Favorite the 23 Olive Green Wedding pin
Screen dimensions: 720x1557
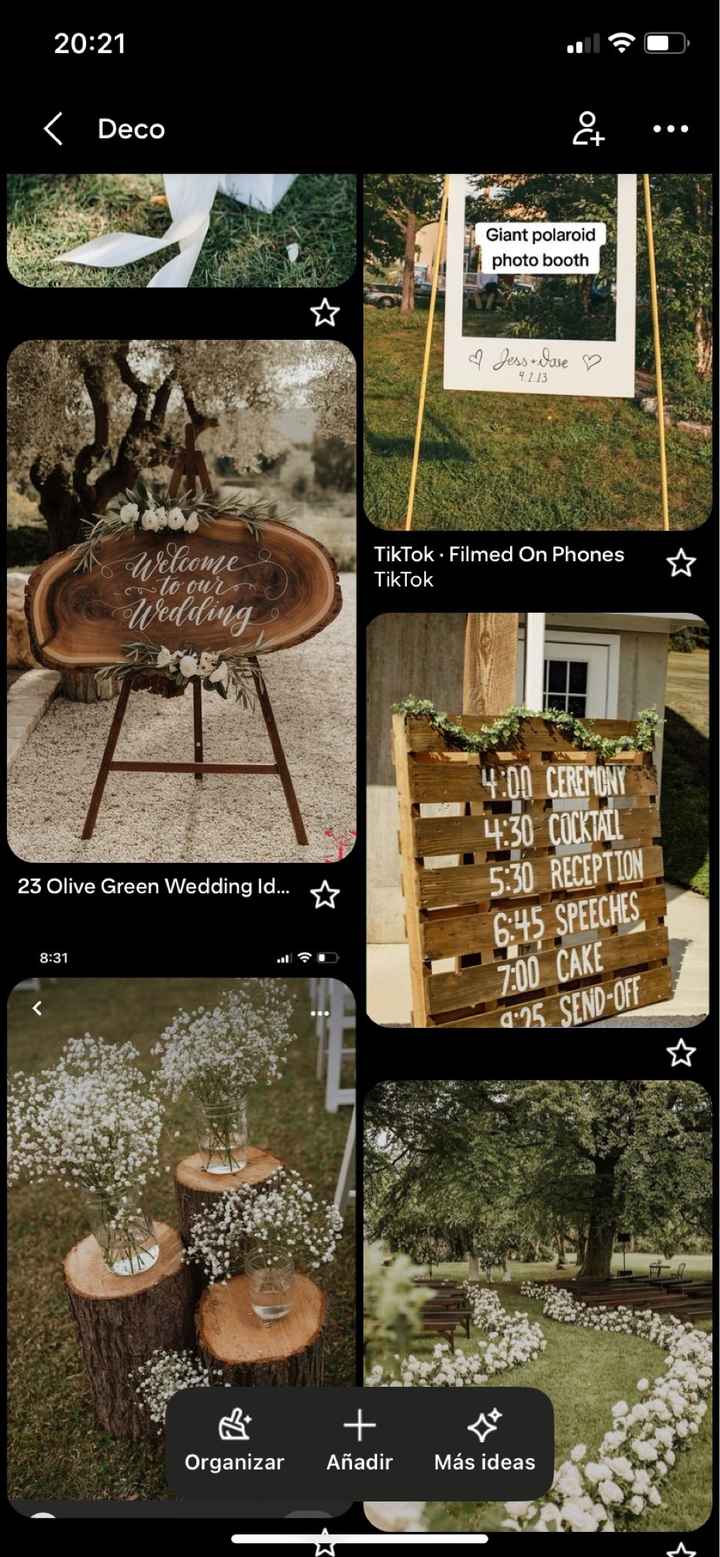point(324,894)
